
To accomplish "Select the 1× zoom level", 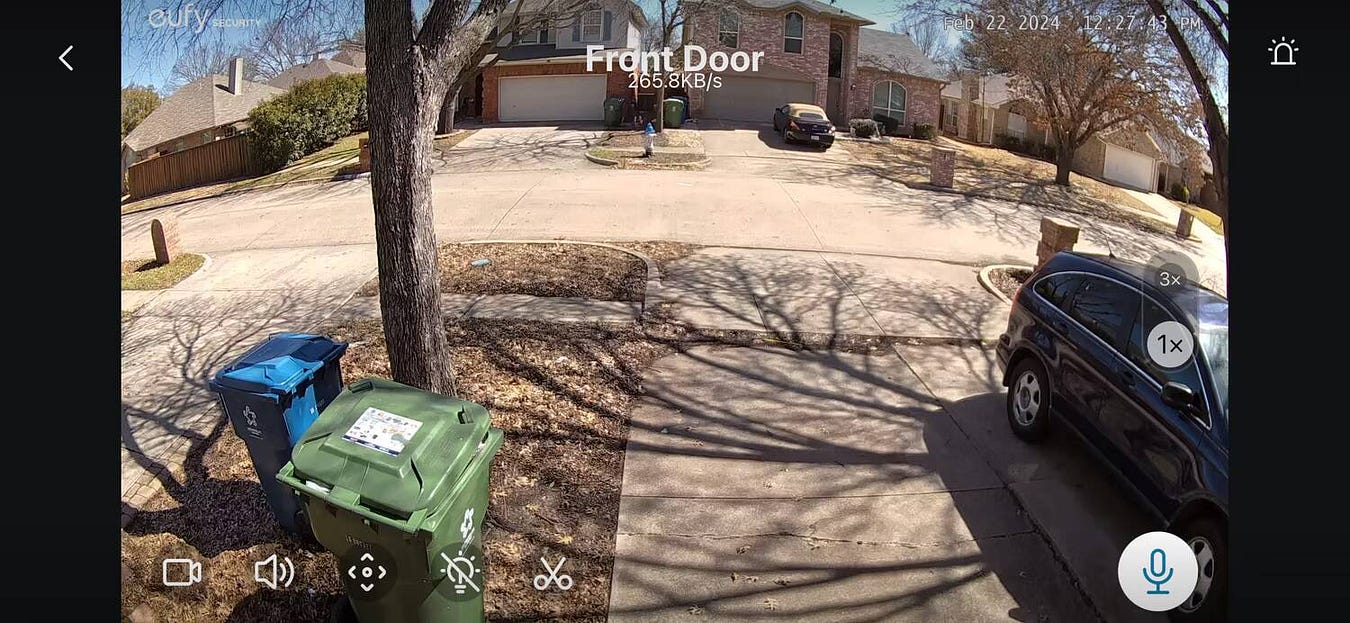I will [1170, 345].
